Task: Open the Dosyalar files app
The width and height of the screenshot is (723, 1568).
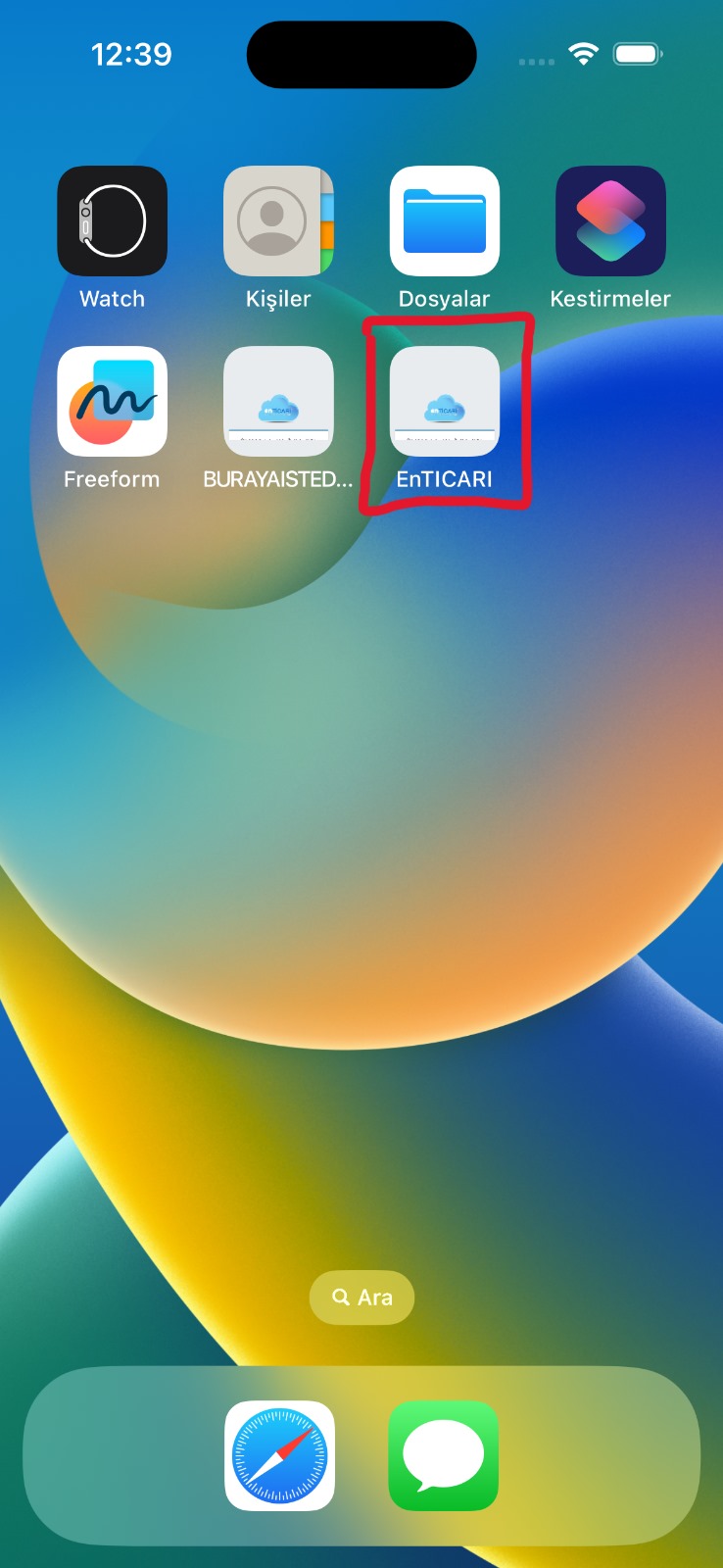Action: coord(444,220)
